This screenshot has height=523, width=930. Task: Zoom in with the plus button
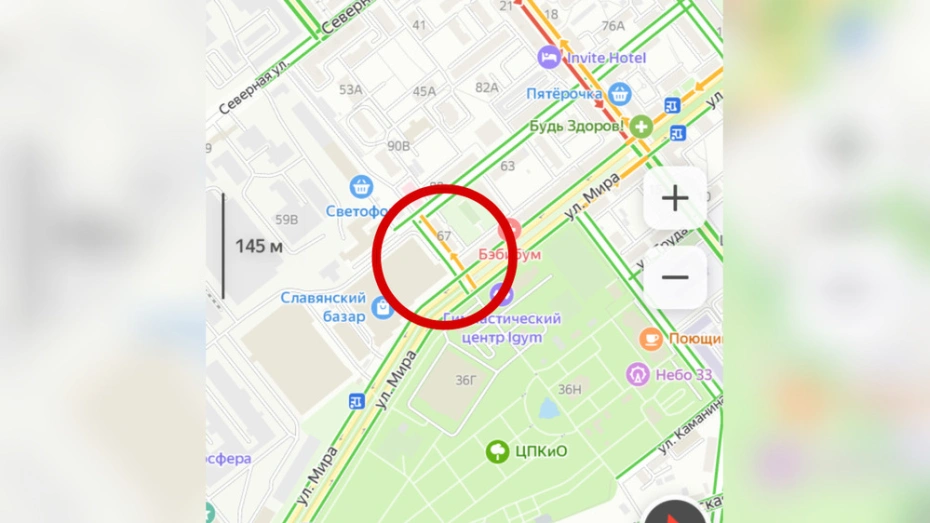(675, 198)
